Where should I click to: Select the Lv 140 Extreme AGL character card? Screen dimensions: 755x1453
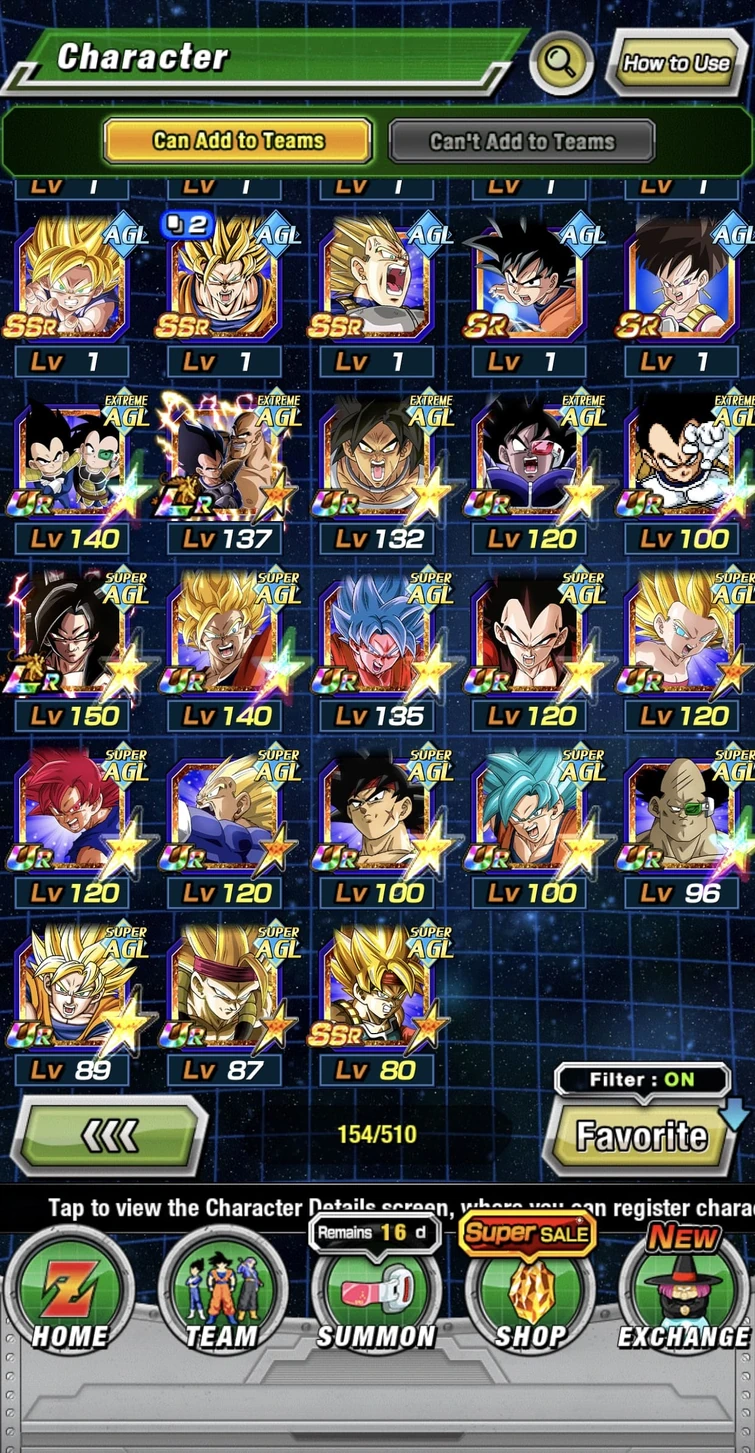(71, 454)
